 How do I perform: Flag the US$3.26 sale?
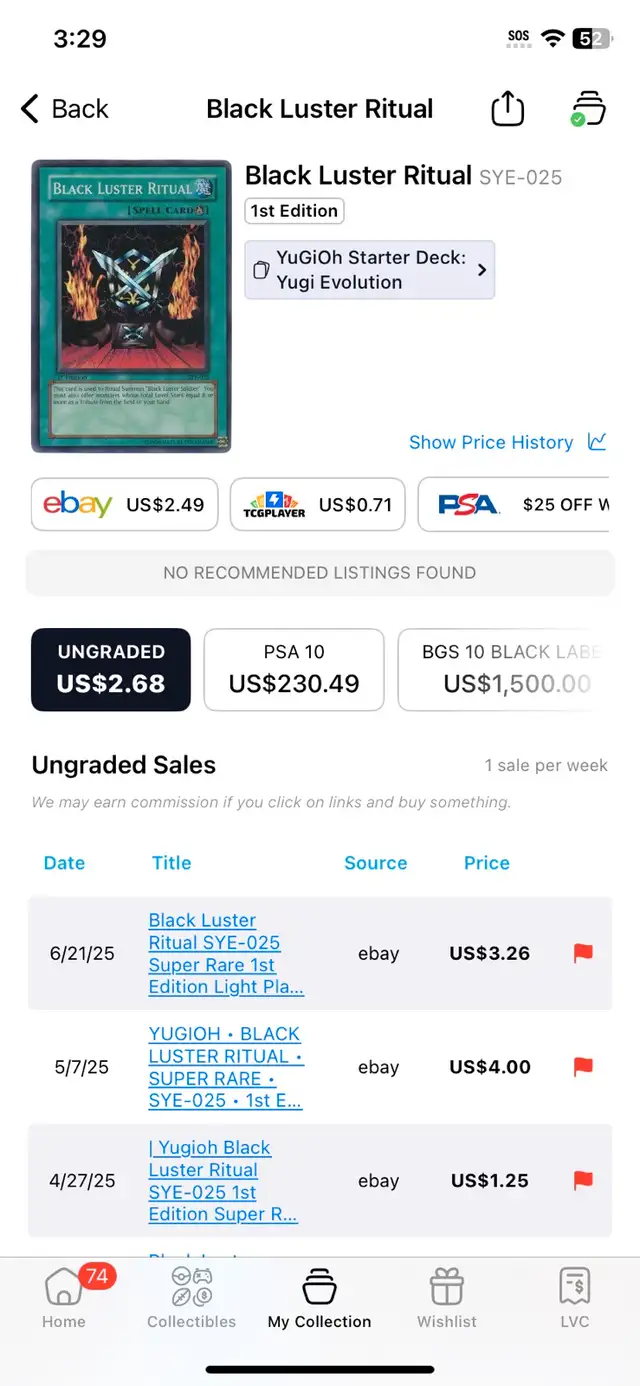pyautogui.click(x=583, y=953)
